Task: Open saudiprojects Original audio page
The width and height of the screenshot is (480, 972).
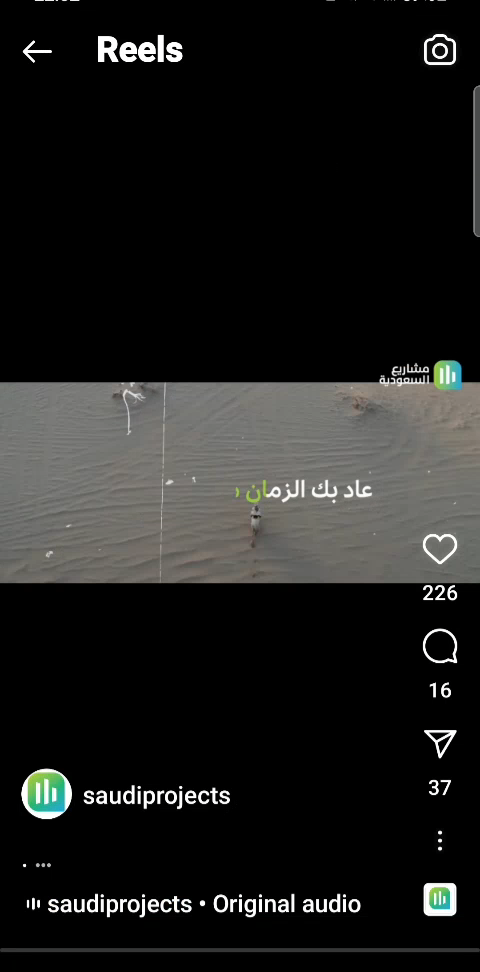Action: [x=193, y=904]
